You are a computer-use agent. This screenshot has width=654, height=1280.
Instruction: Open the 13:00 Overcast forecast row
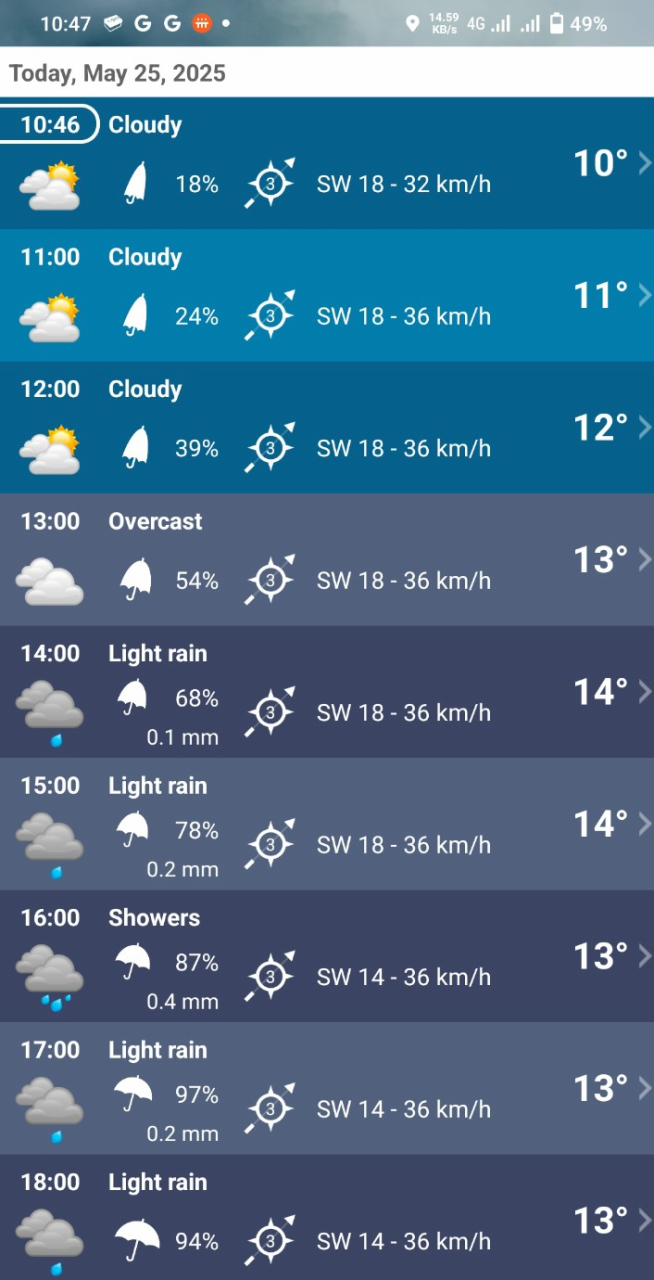point(327,559)
